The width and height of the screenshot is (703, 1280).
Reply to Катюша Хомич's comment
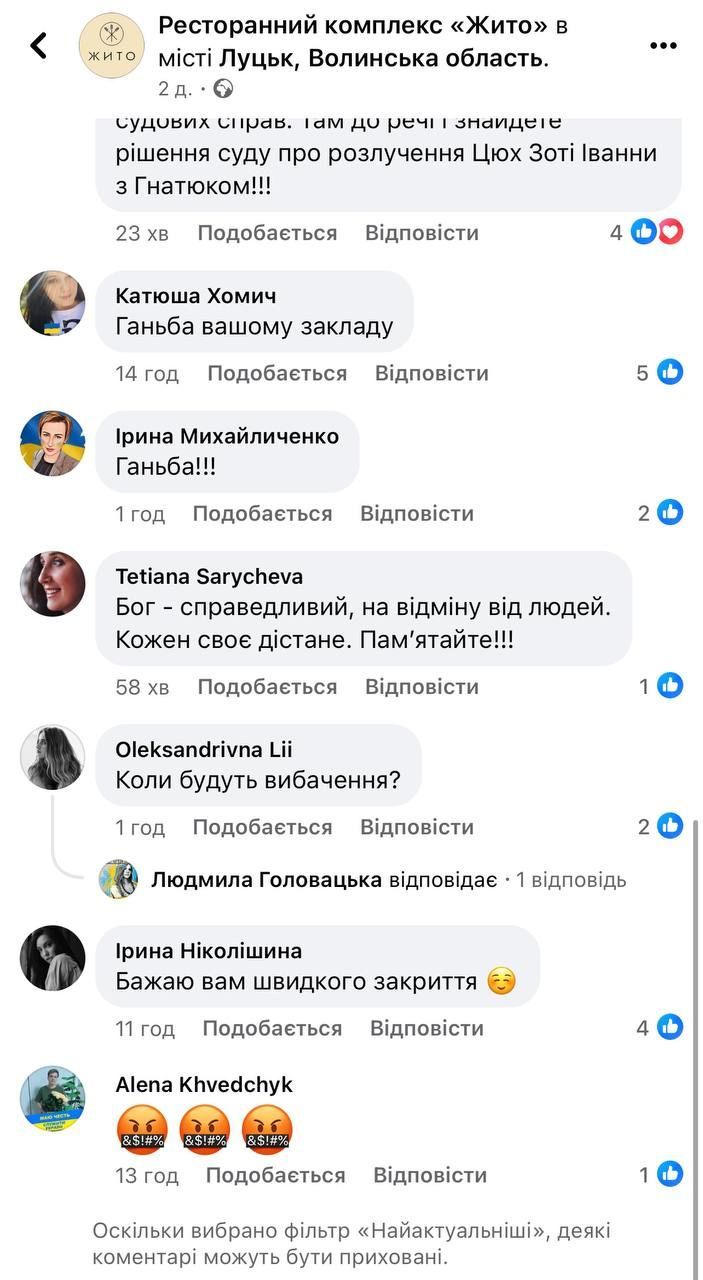click(432, 373)
